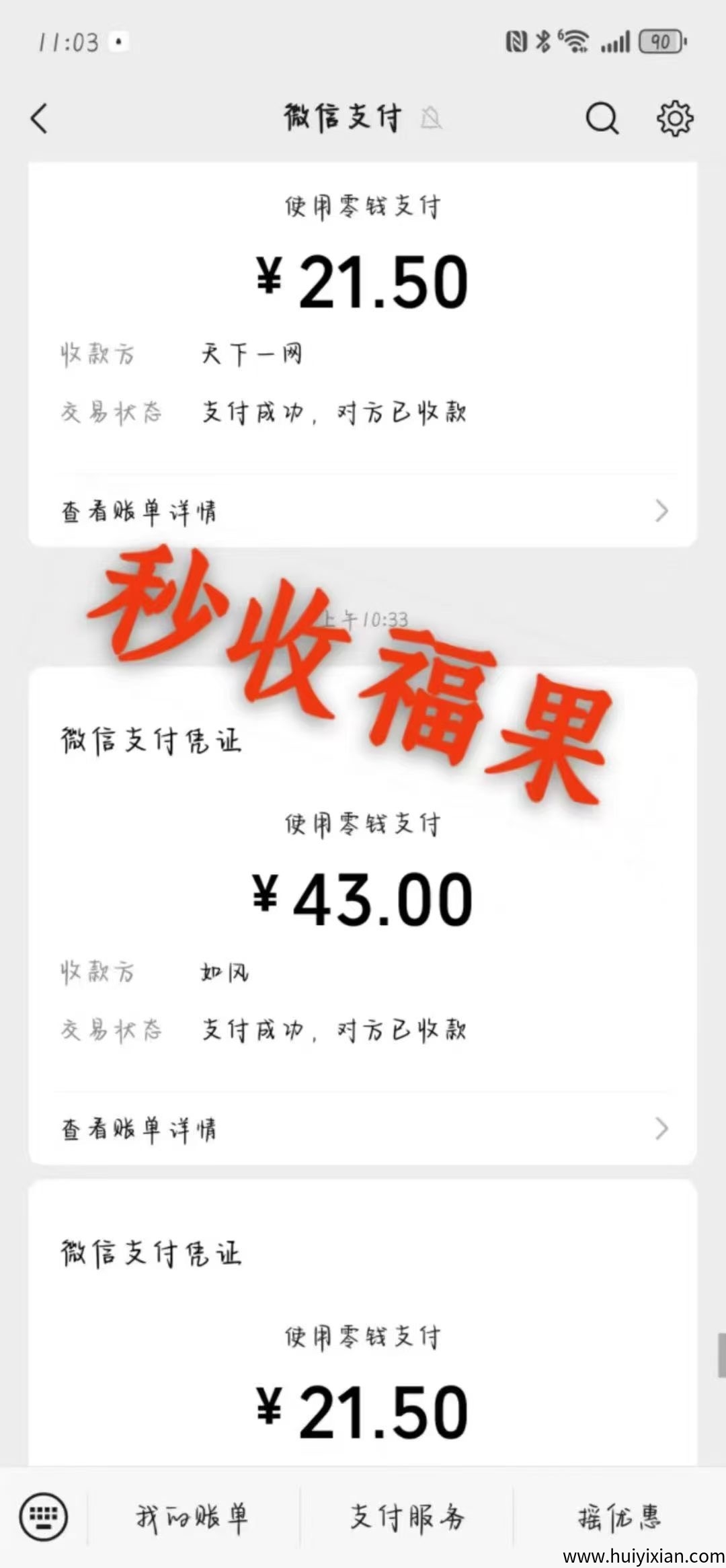Tap the battery level indicator showing 90
Screen dimensions: 726x1568
coord(661,42)
